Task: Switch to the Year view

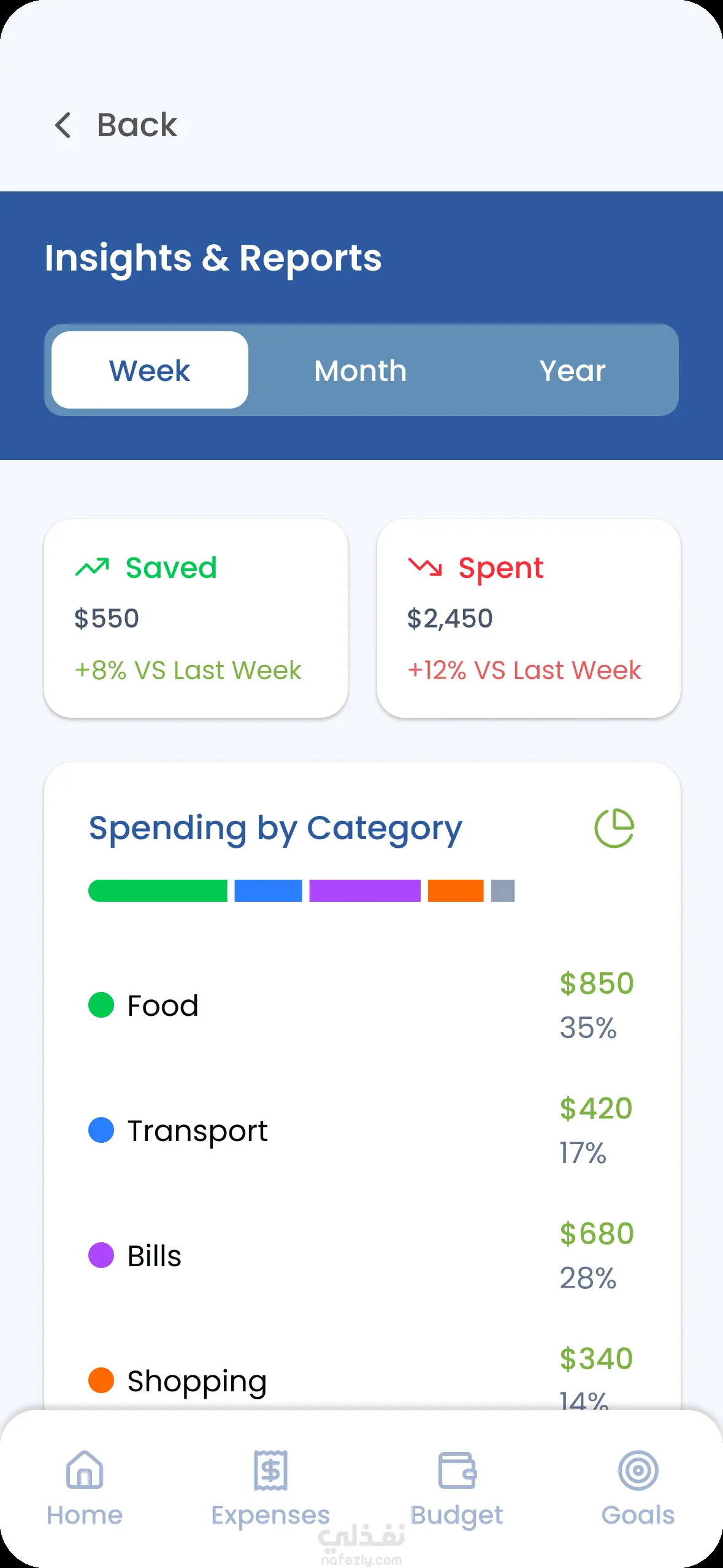Action: (572, 371)
